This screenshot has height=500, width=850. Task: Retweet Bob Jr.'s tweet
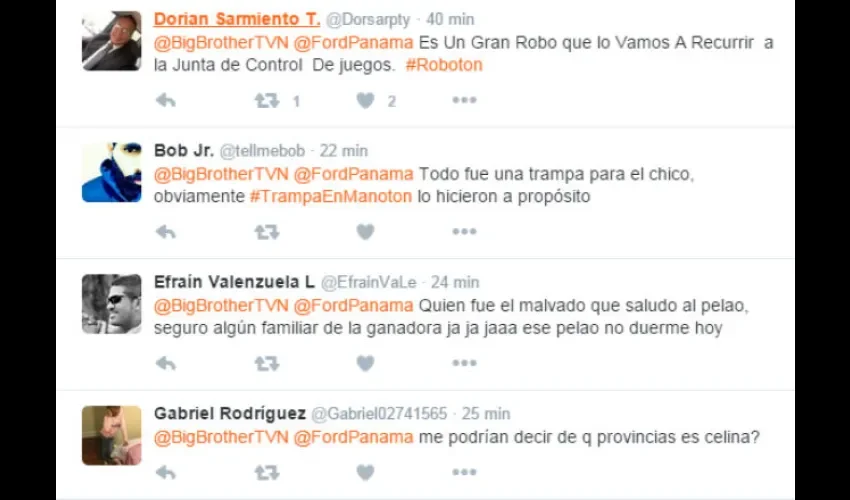266,232
